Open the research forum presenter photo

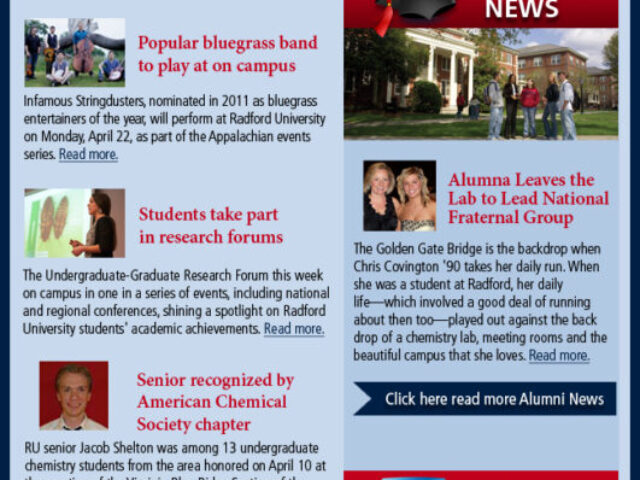click(x=75, y=223)
